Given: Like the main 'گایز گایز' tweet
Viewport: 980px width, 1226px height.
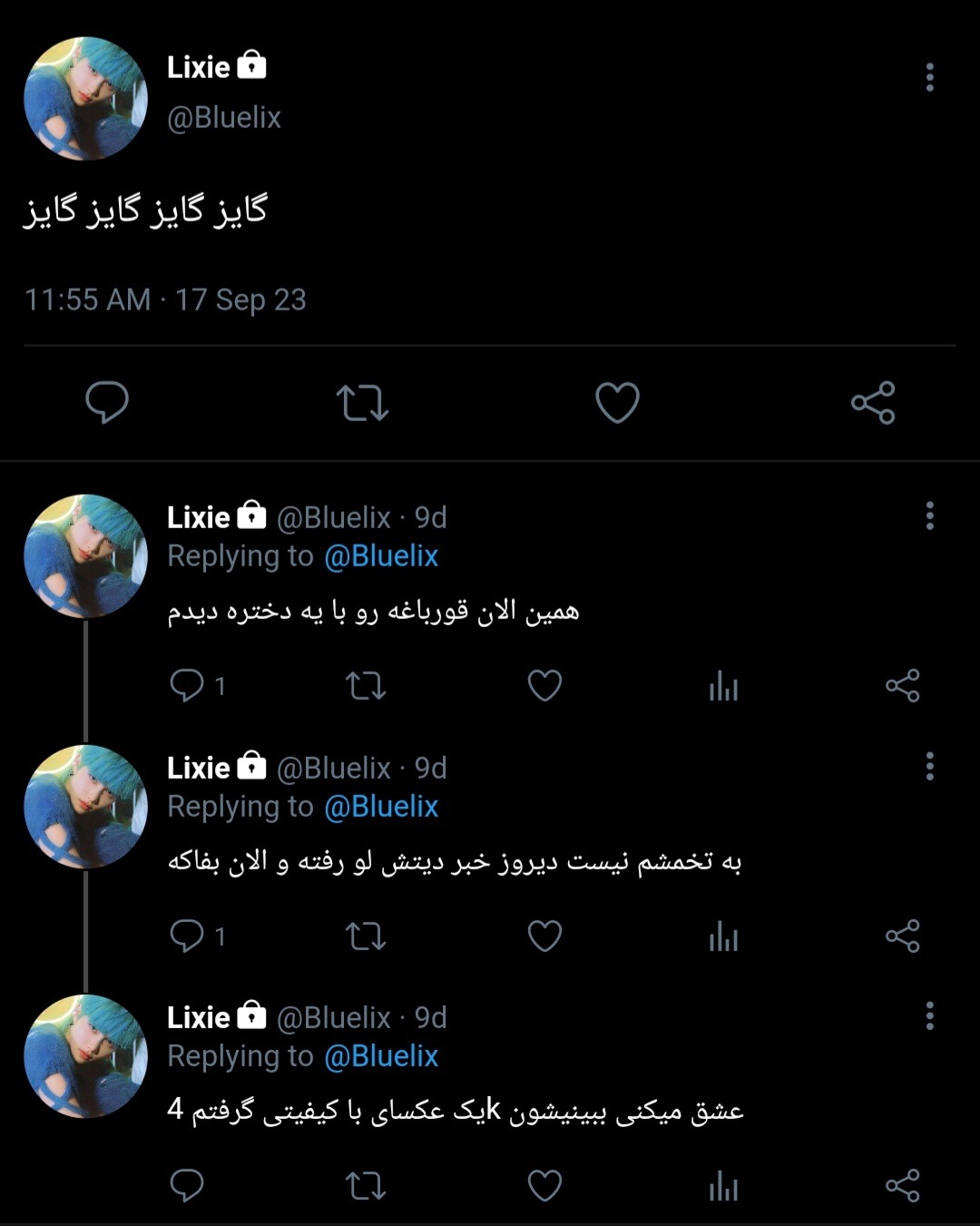Looking at the screenshot, I should tap(617, 402).
